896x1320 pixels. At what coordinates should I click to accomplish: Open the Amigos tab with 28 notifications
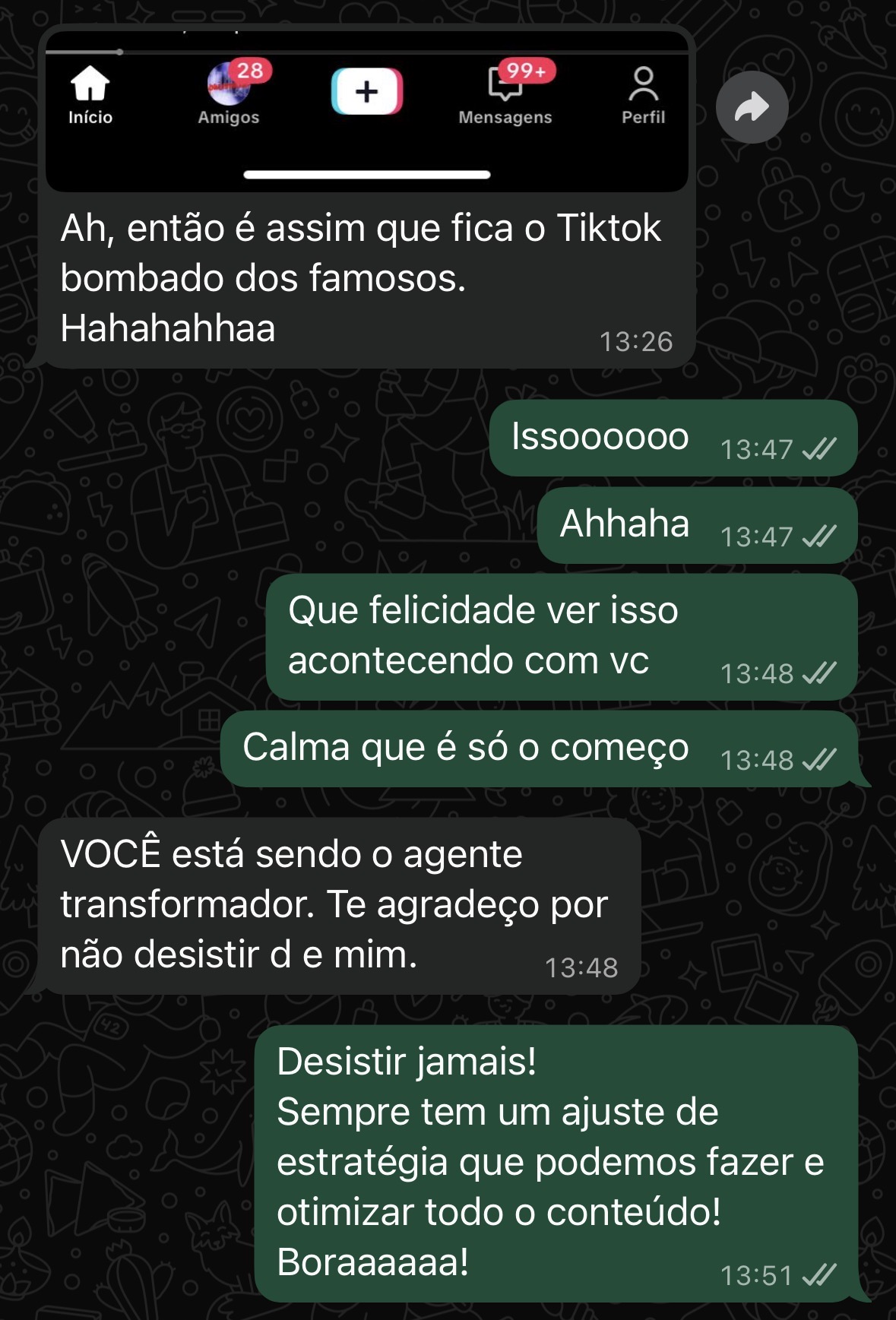[228, 91]
